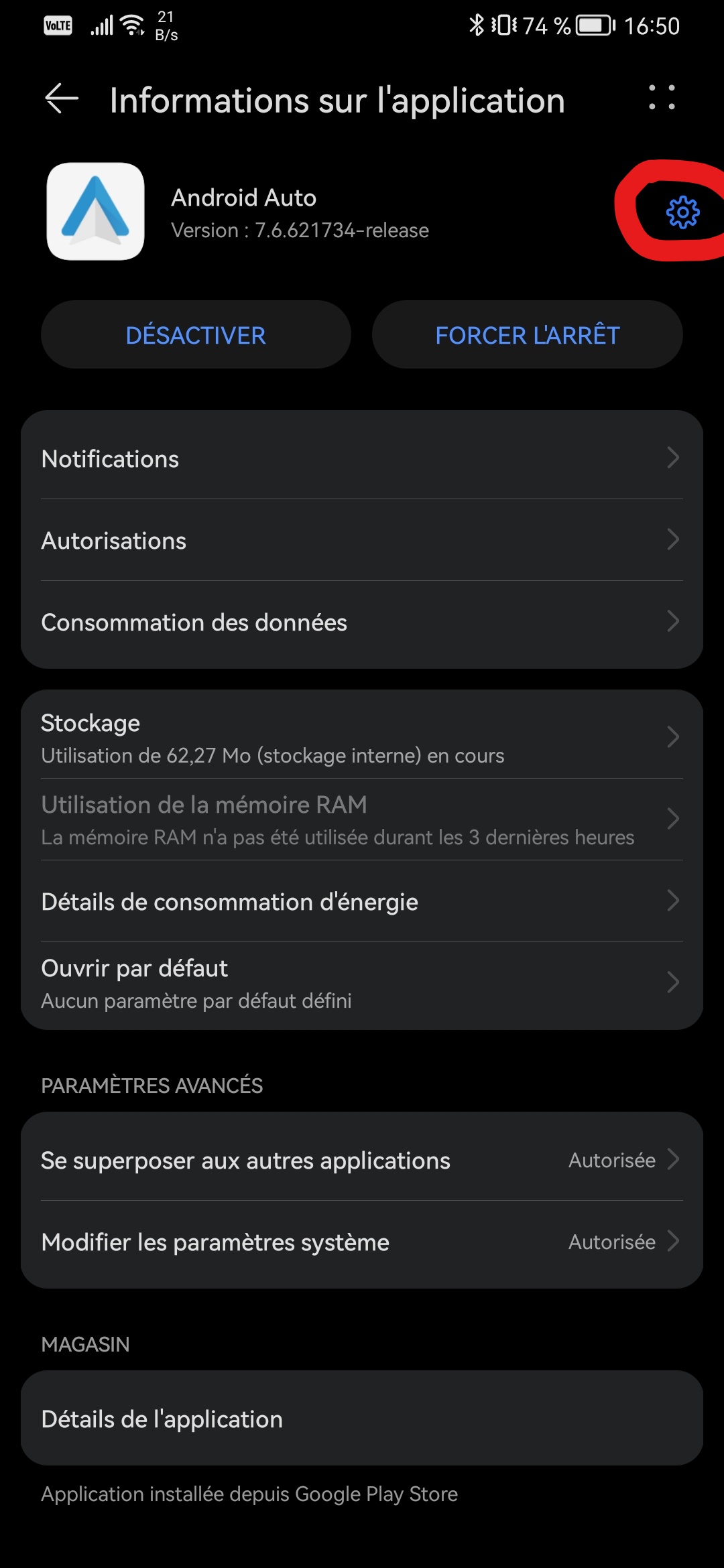Open the four-dot overflow menu

tap(662, 98)
